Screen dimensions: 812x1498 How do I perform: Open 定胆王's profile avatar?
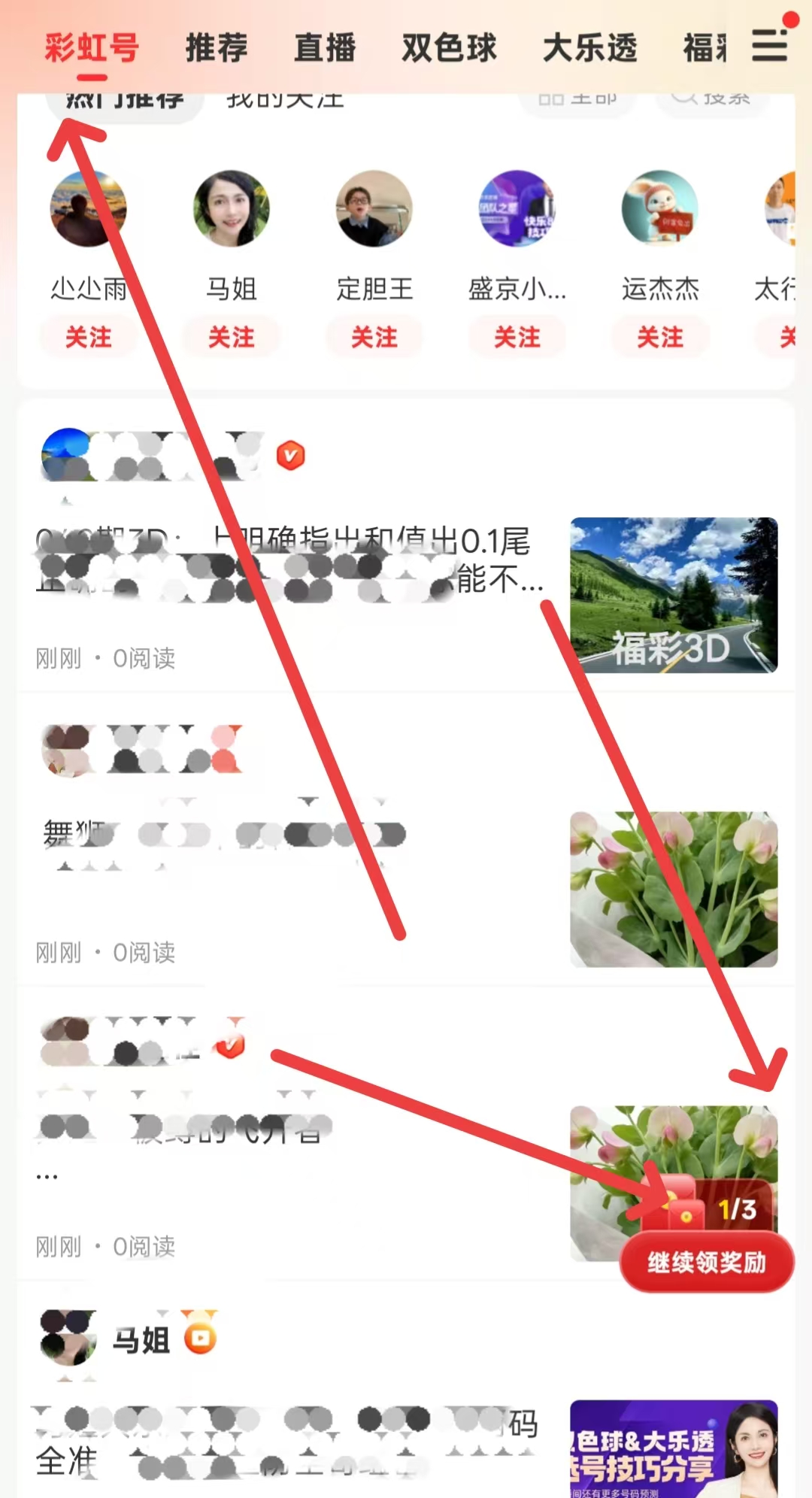pos(374,209)
